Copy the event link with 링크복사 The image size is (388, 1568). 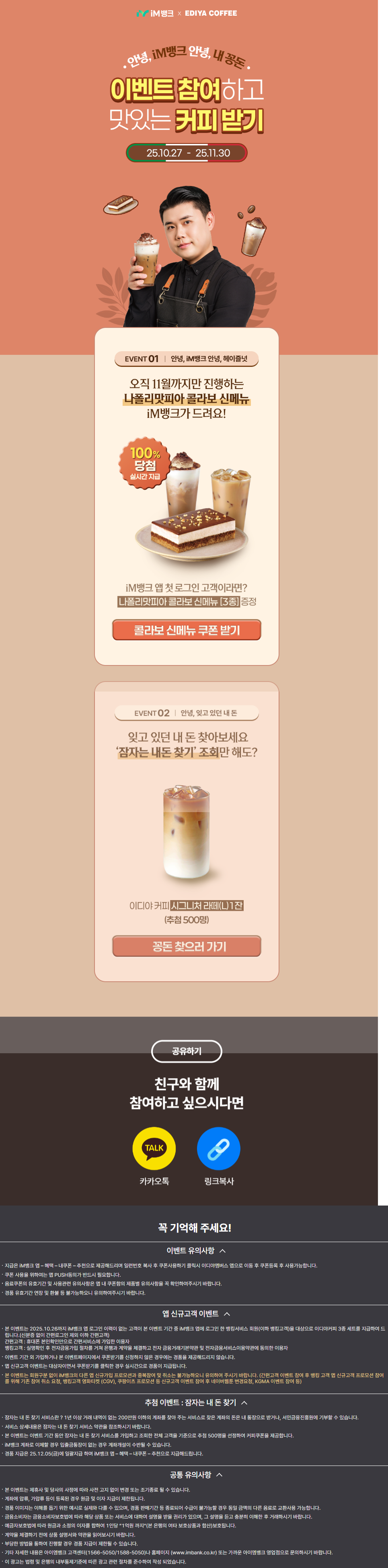tap(218, 1148)
